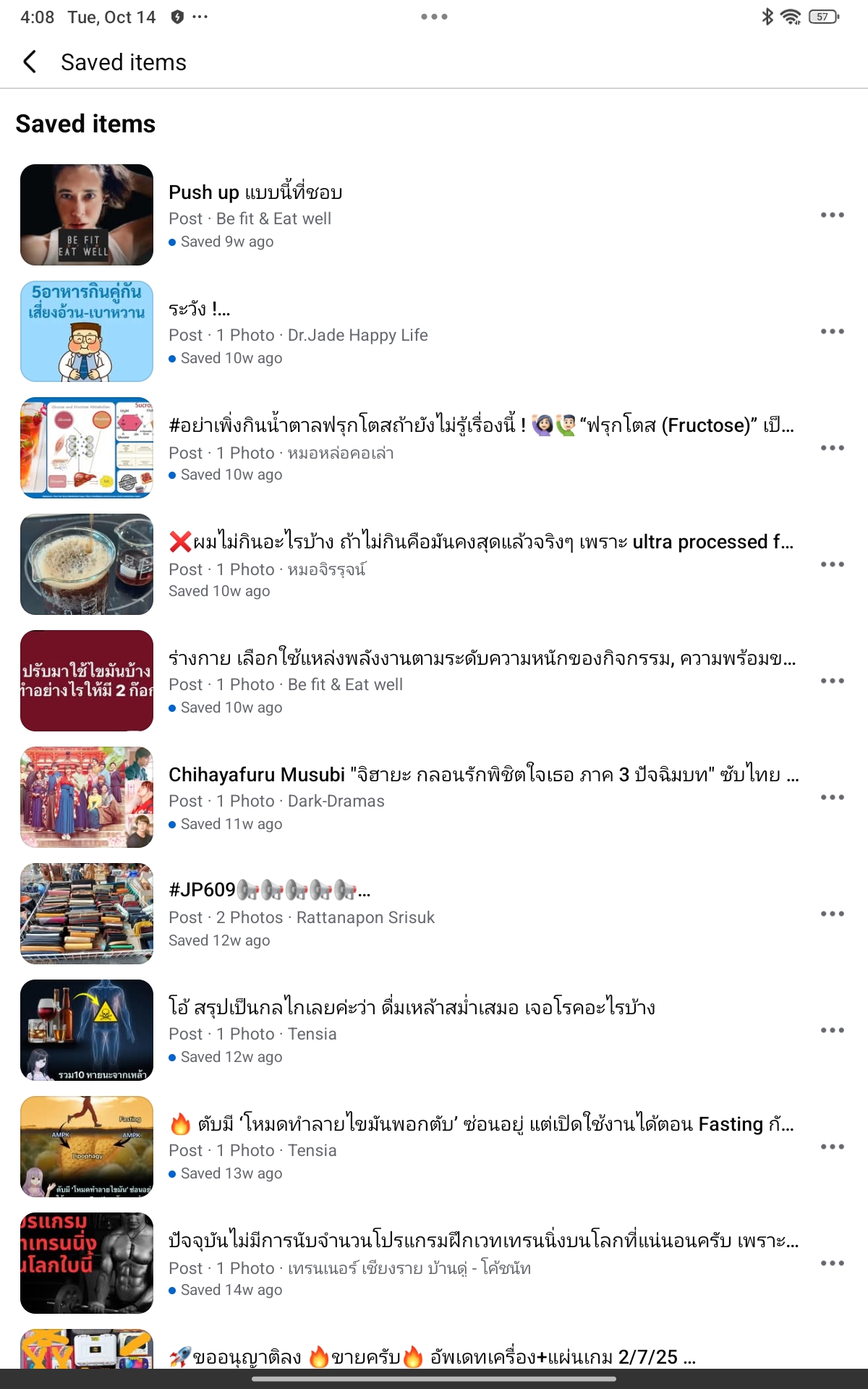Open more options for the Push up post
Viewport: 868px width, 1389px height.
tap(832, 215)
